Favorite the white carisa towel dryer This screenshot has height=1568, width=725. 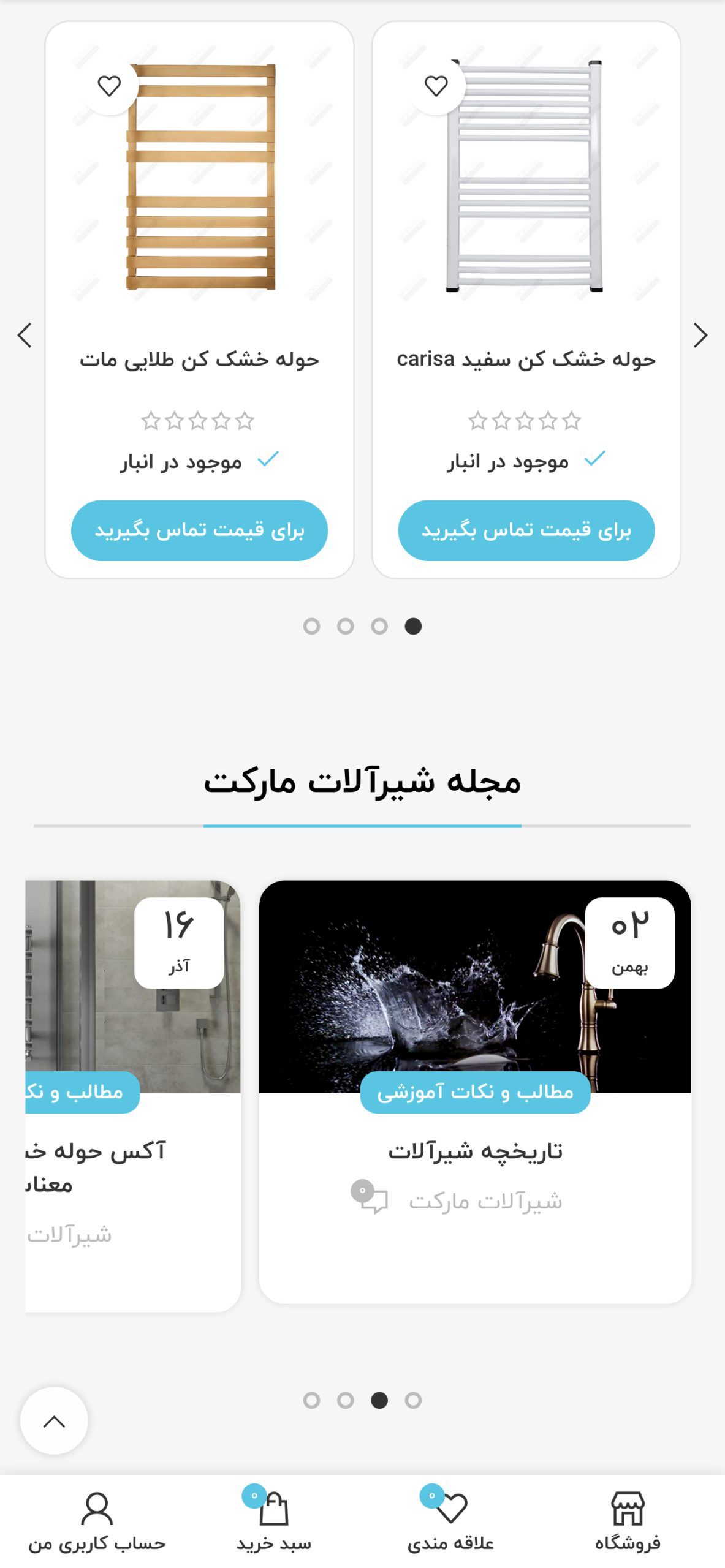[x=436, y=86]
